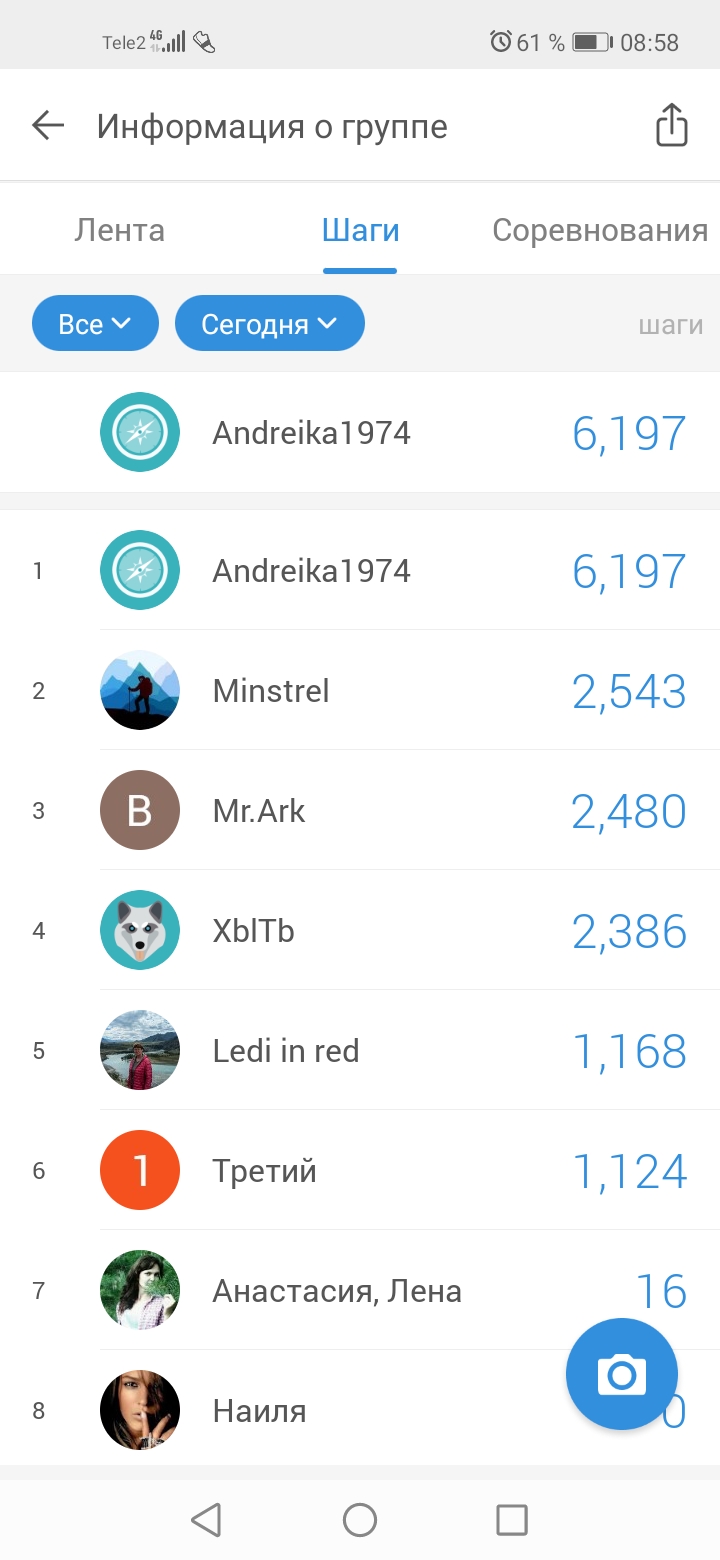View XblTb's step details
Image resolution: width=720 pixels, height=1560 pixels.
point(360,930)
